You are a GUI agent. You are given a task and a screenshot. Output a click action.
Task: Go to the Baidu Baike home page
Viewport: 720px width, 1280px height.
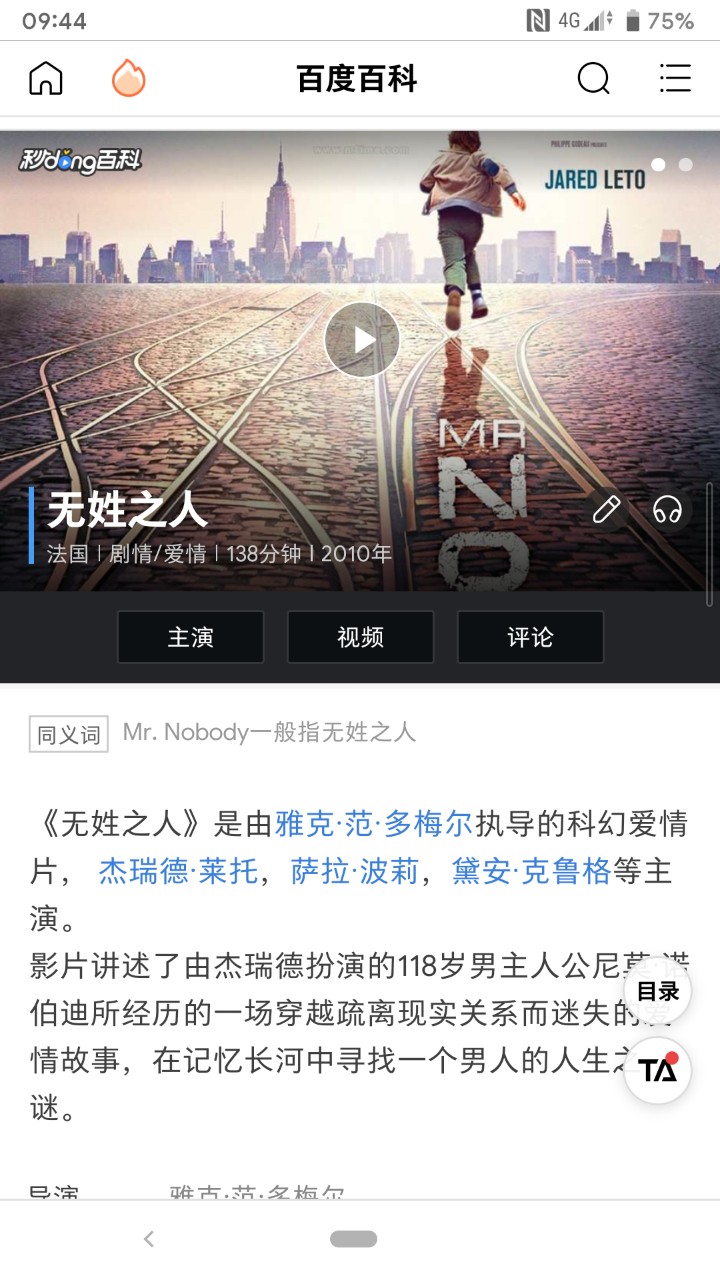46,78
